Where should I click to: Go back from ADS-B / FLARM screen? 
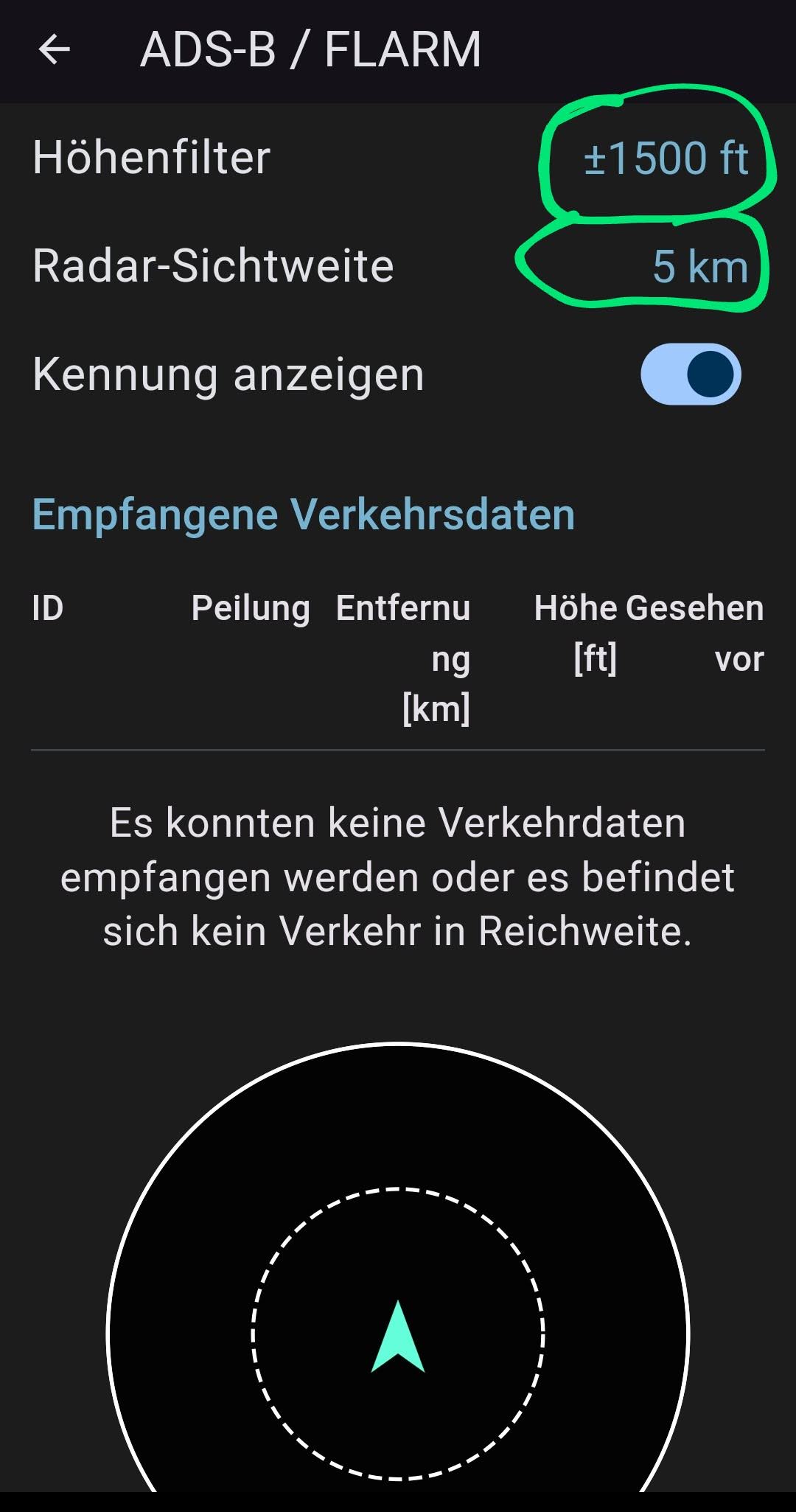[x=54, y=50]
